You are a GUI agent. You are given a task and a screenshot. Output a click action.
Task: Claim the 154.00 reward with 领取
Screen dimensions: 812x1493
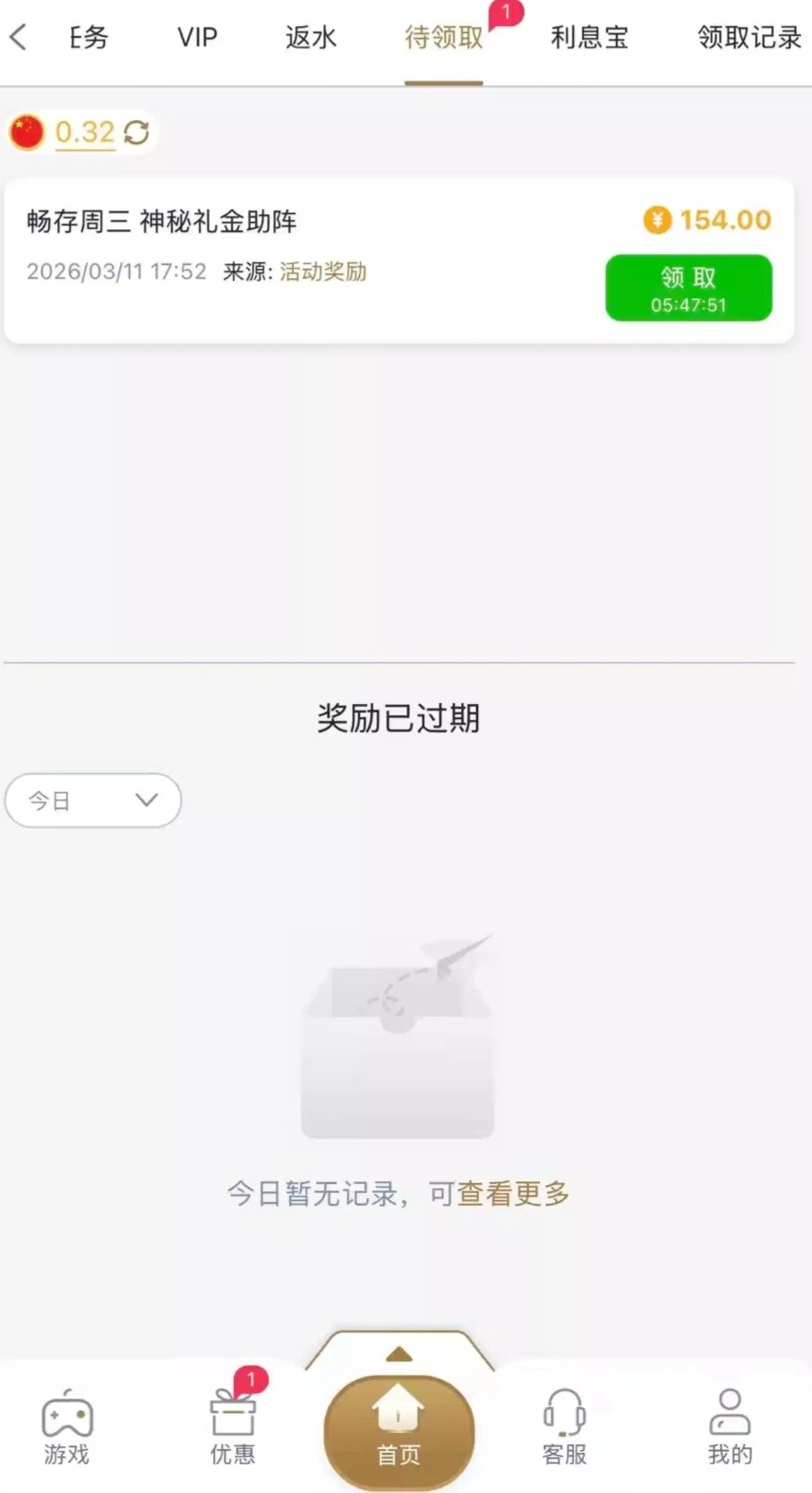click(x=688, y=287)
